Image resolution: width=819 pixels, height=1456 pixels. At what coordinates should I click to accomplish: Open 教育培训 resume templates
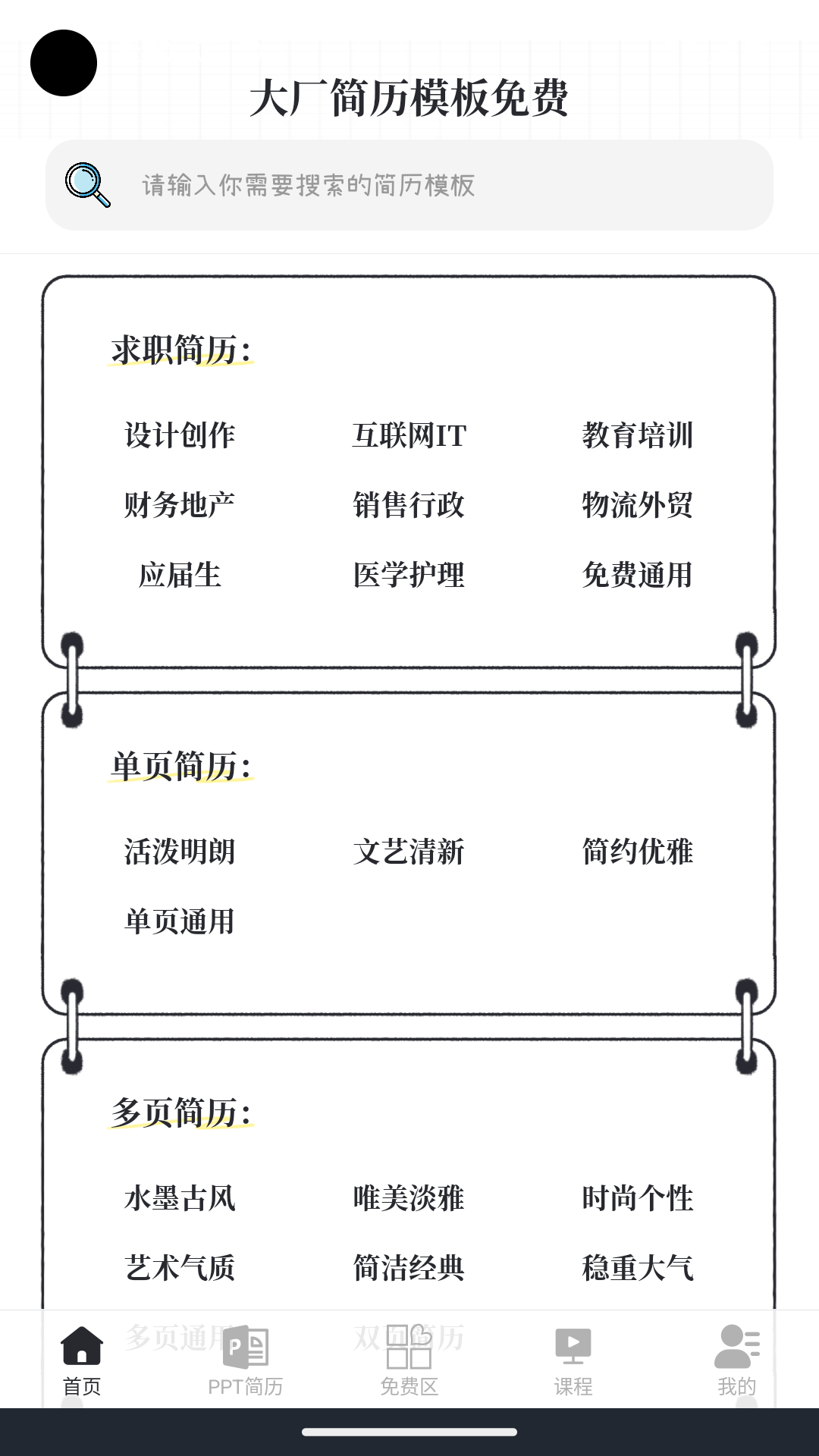[x=637, y=435]
